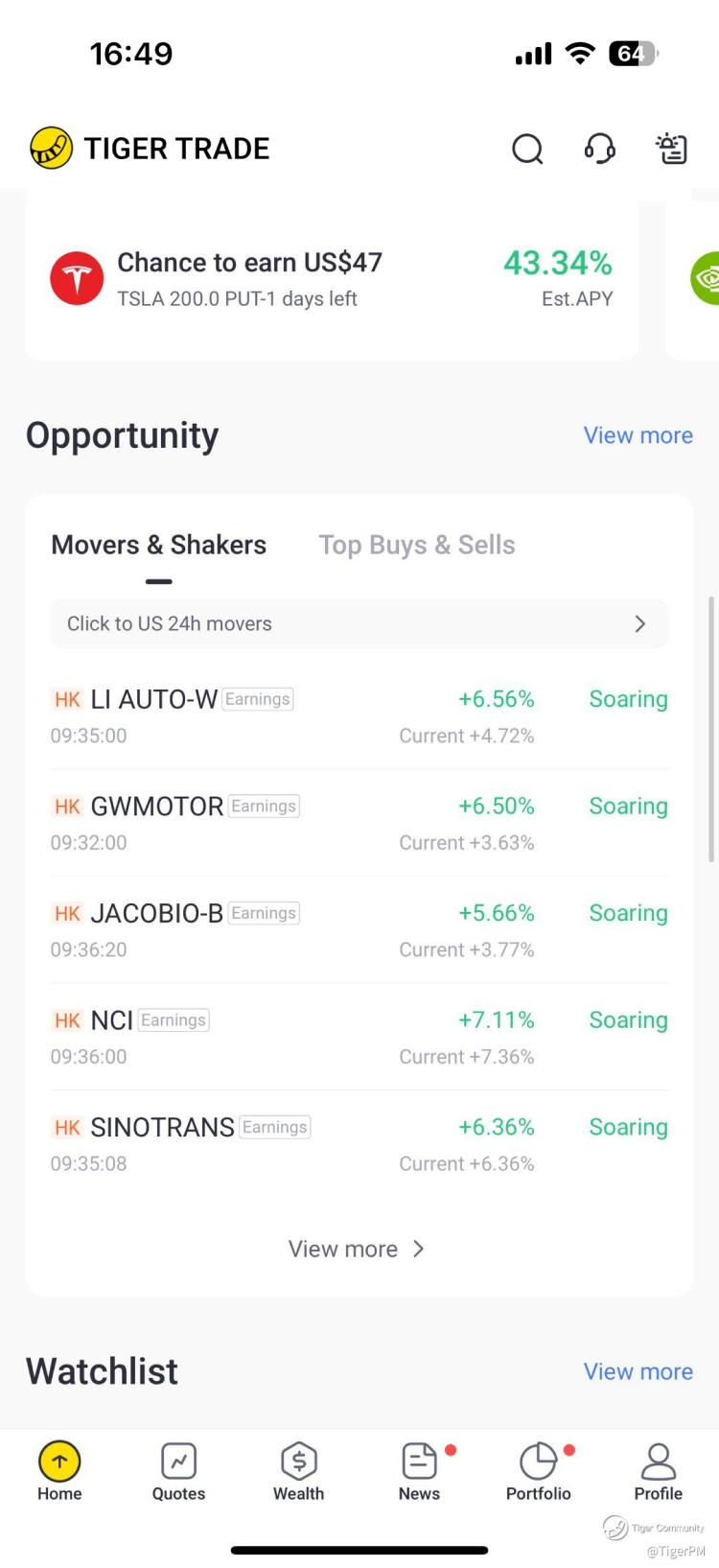Screen dimensions: 719x1568
Task: Open Click to US 24h movers
Action: coord(359,624)
